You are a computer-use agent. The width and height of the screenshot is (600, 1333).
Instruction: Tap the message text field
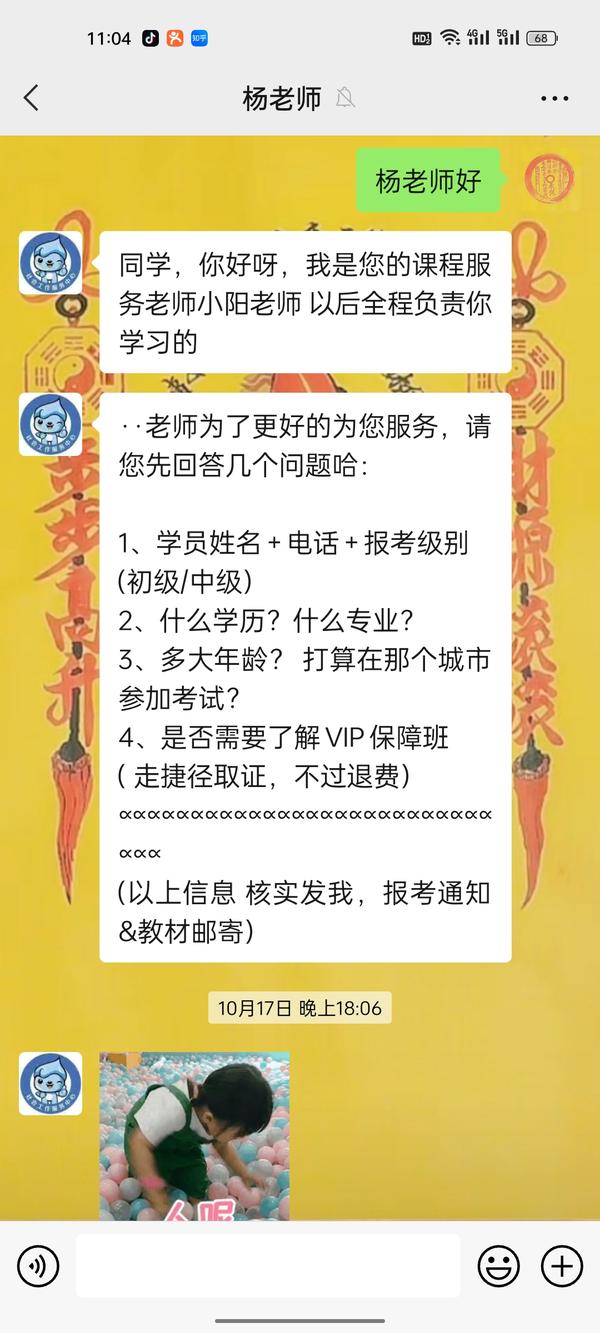pyautogui.click(x=268, y=1266)
